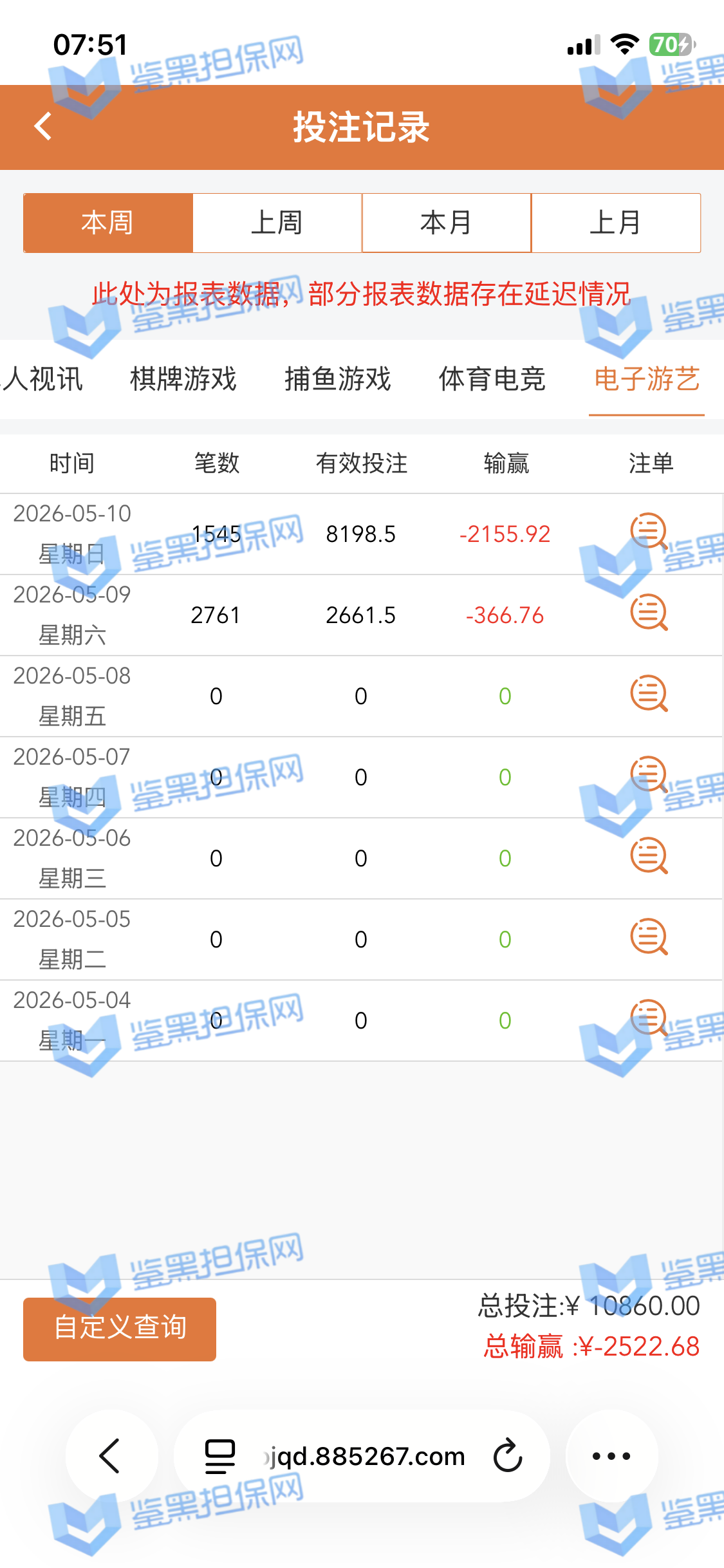Switch to the 上周 time range

click(x=277, y=223)
